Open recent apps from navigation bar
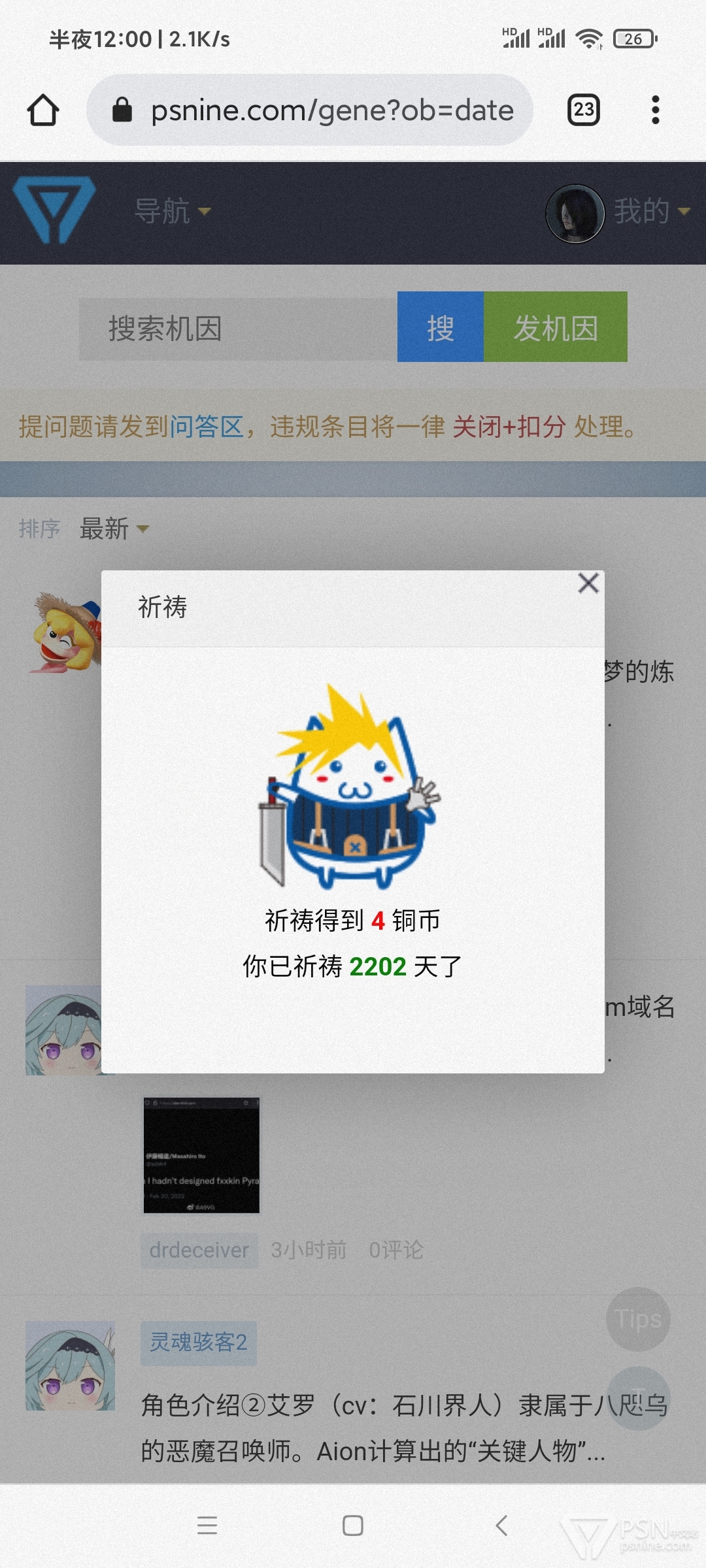 [207, 1526]
